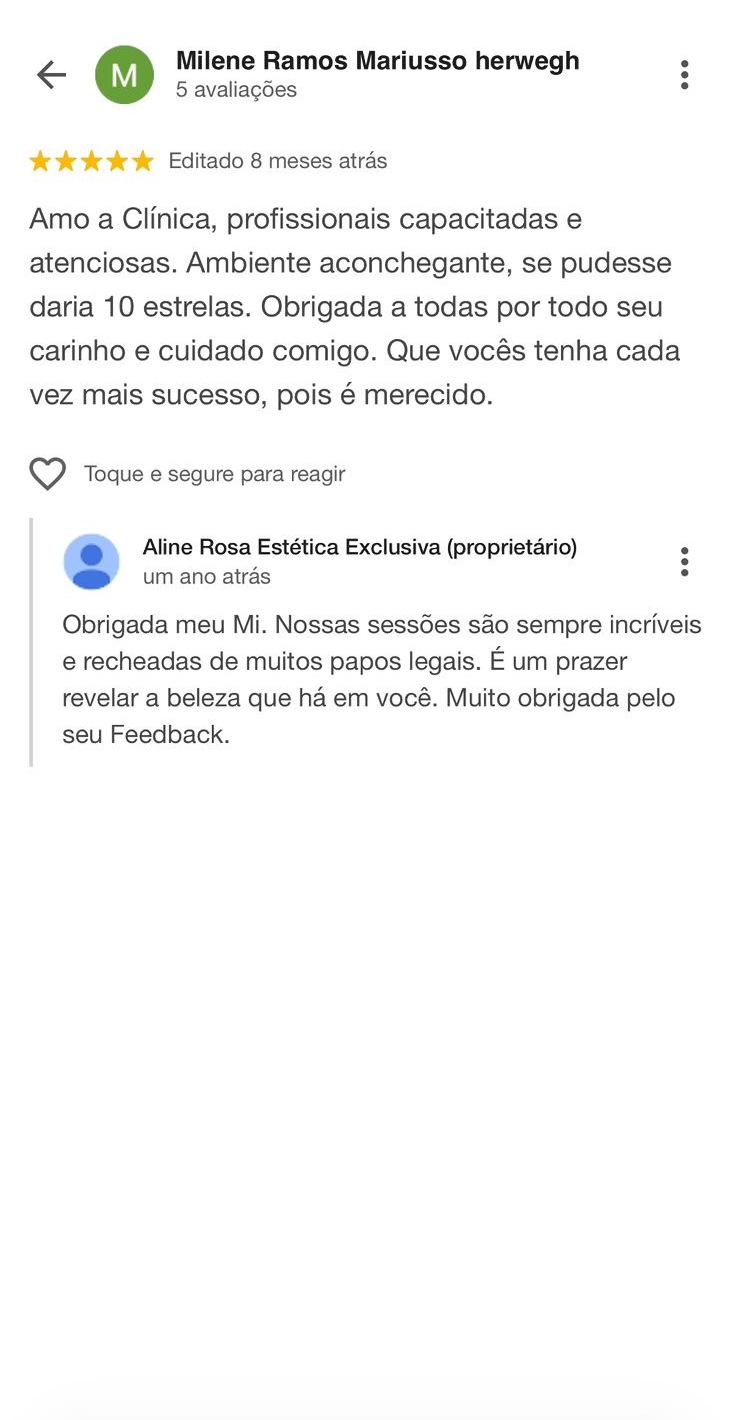Screen dimensions: 736x1420
Task: Tap the heart icon to react to review
Action: 47,473
